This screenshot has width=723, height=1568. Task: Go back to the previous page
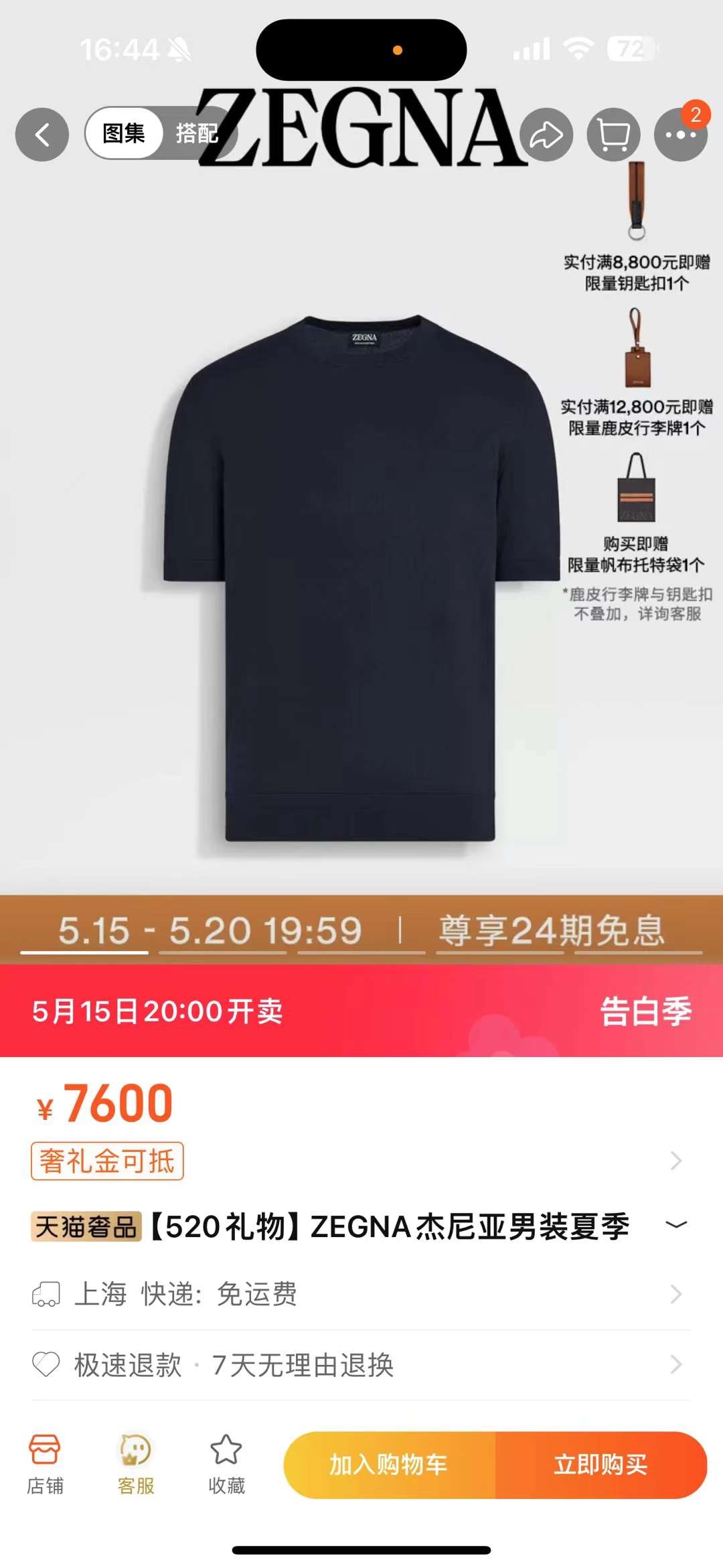(x=42, y=135)
